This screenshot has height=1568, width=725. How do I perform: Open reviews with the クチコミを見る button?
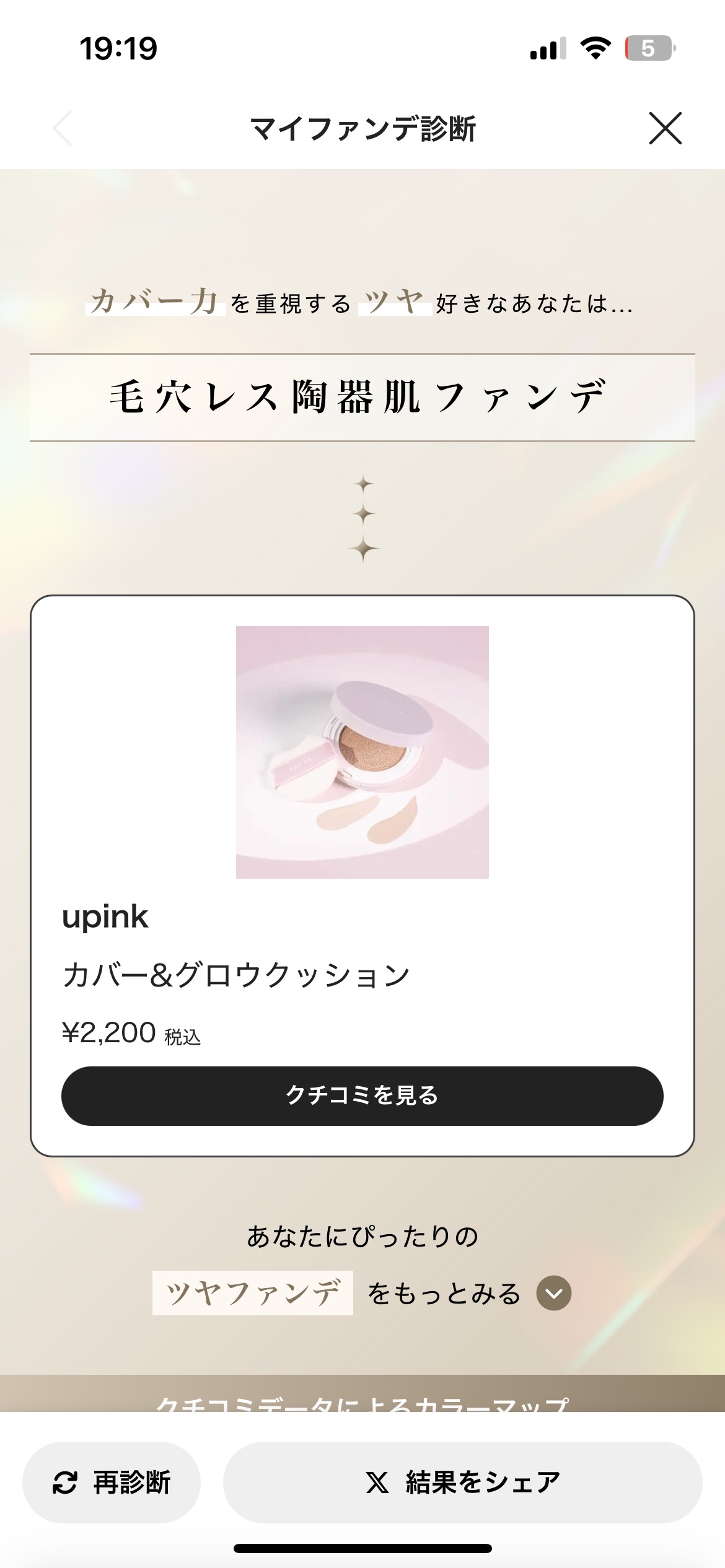pyautogui.click(x=362, y=1095)
